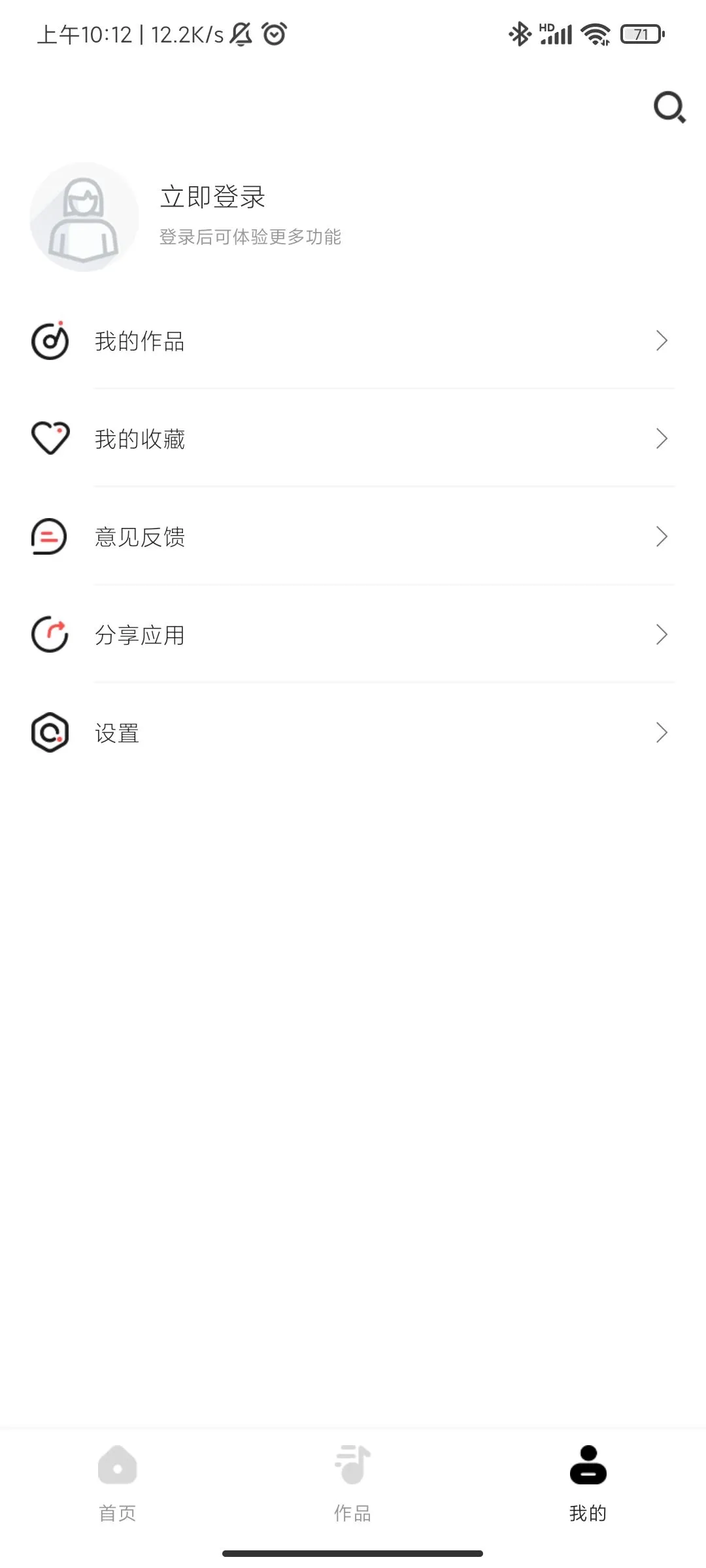Tap 立即登录 to log in

(212, 197)
